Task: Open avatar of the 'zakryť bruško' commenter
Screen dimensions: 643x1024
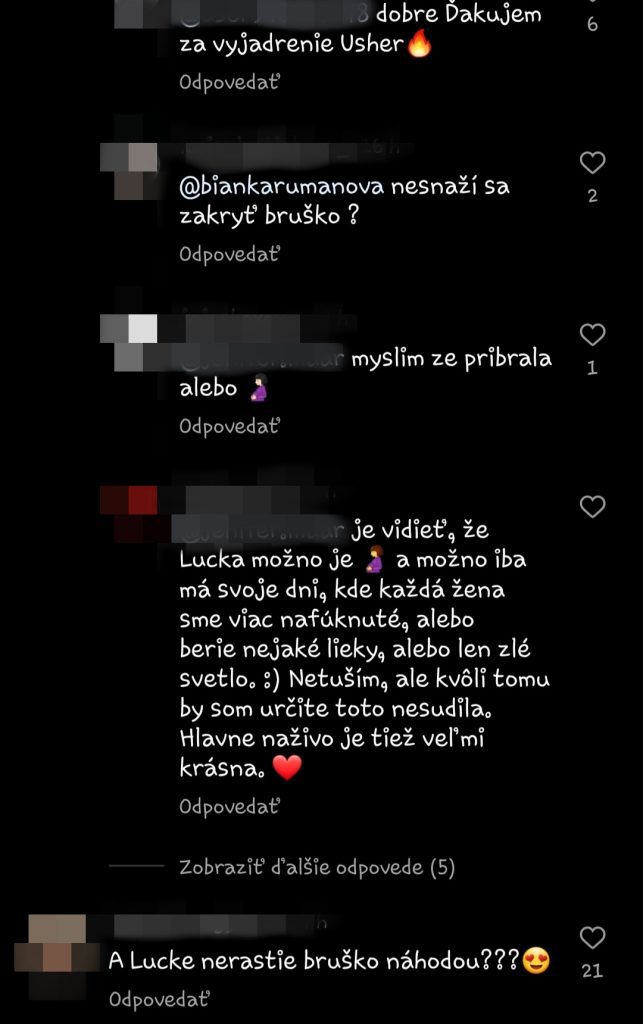Action: click(x=129, y=171)
